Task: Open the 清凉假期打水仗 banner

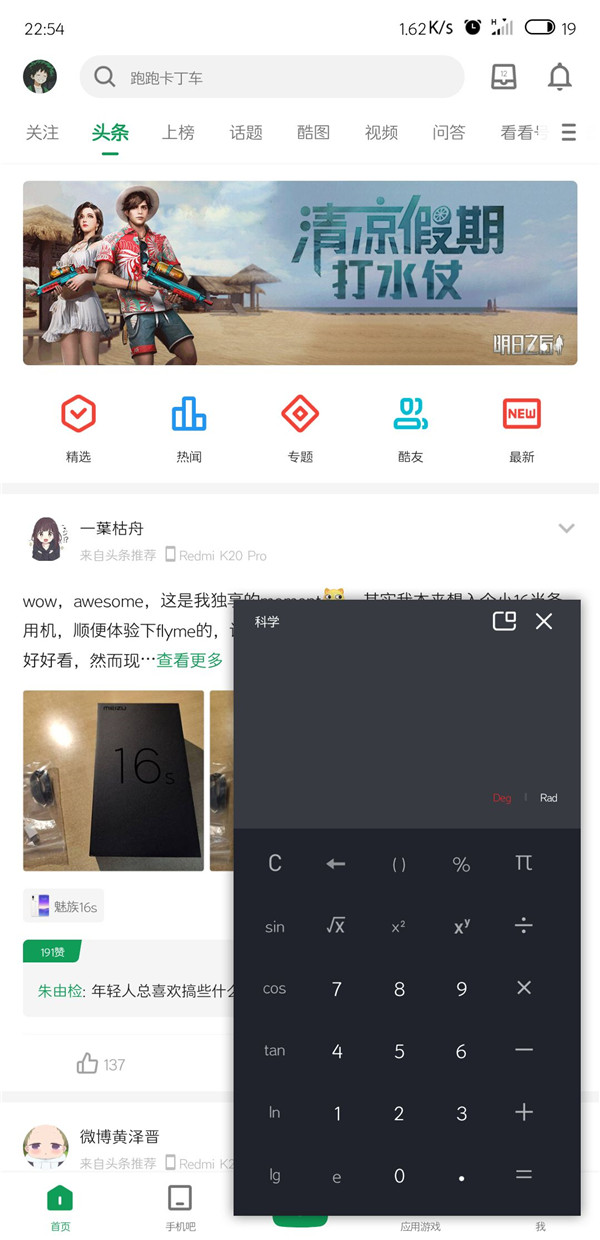Action: click(x=300, y=272)
